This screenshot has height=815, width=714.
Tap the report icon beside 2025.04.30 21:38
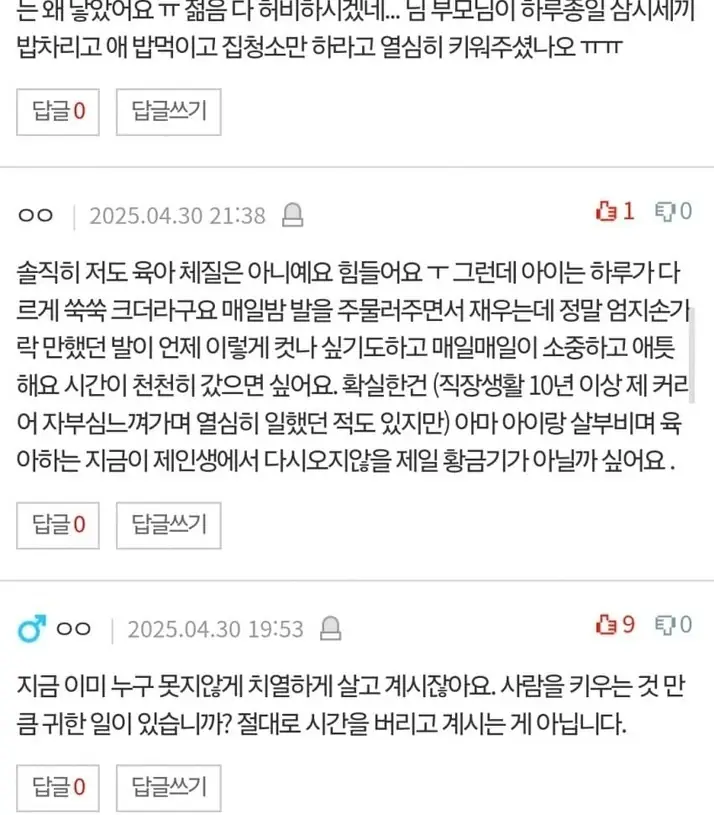pos(294,215)
